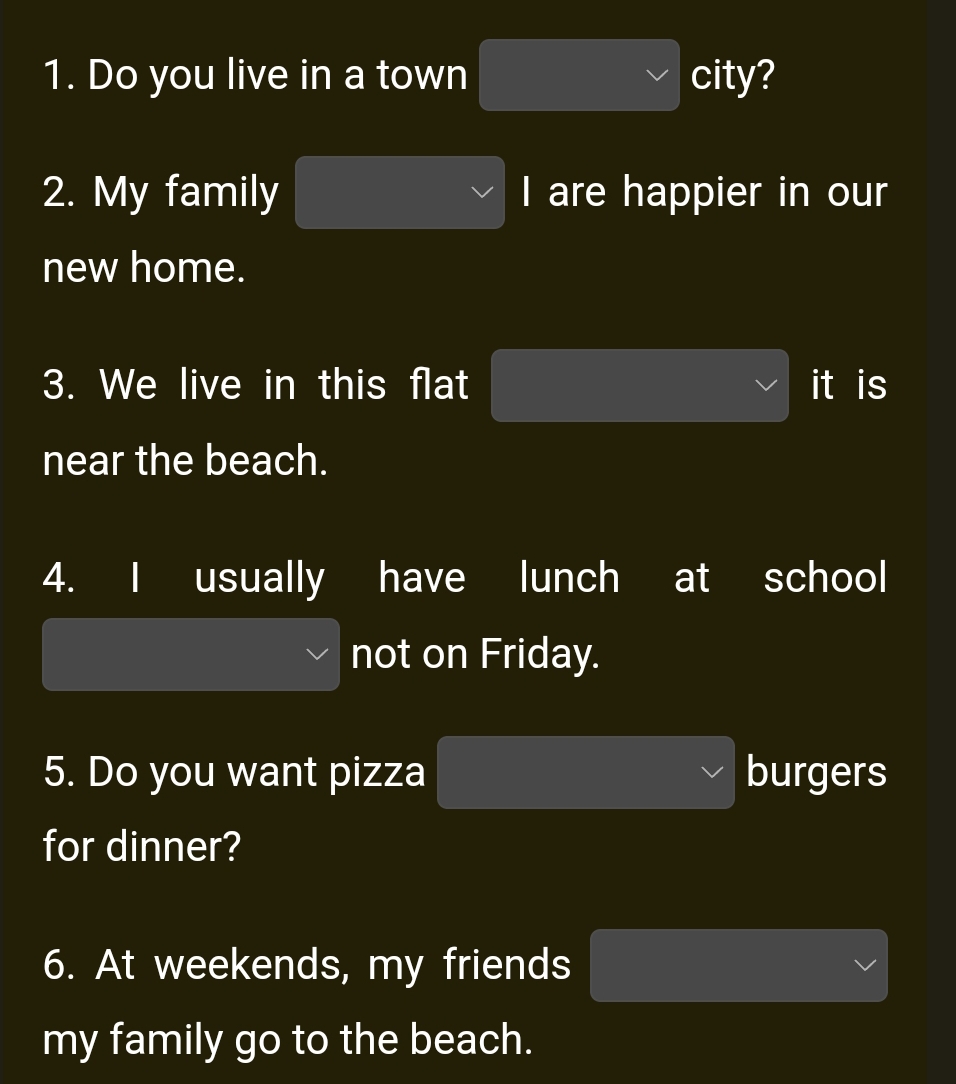Open the dropdown after 'We live in this flat'
956x1084 pixels.
[640, 384]
